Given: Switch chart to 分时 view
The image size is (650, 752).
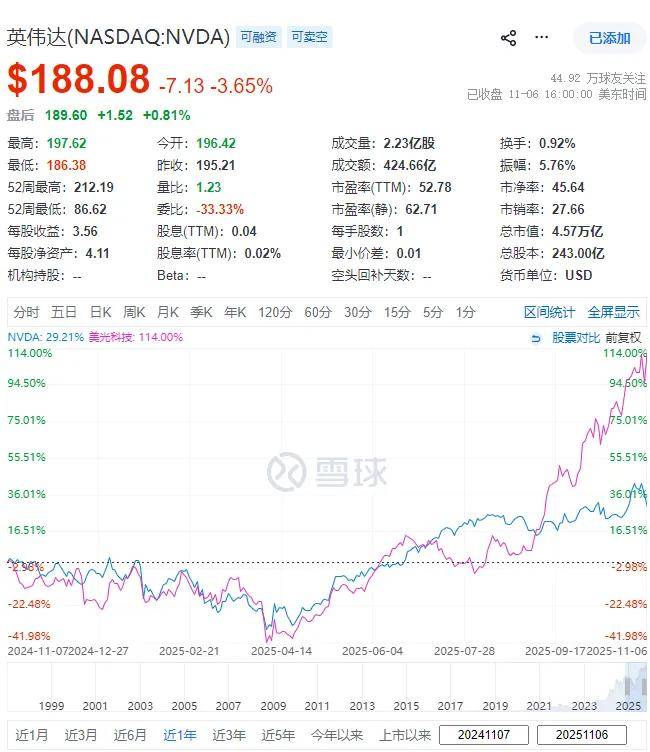Looking at the screenshot, I should point(26,312).
